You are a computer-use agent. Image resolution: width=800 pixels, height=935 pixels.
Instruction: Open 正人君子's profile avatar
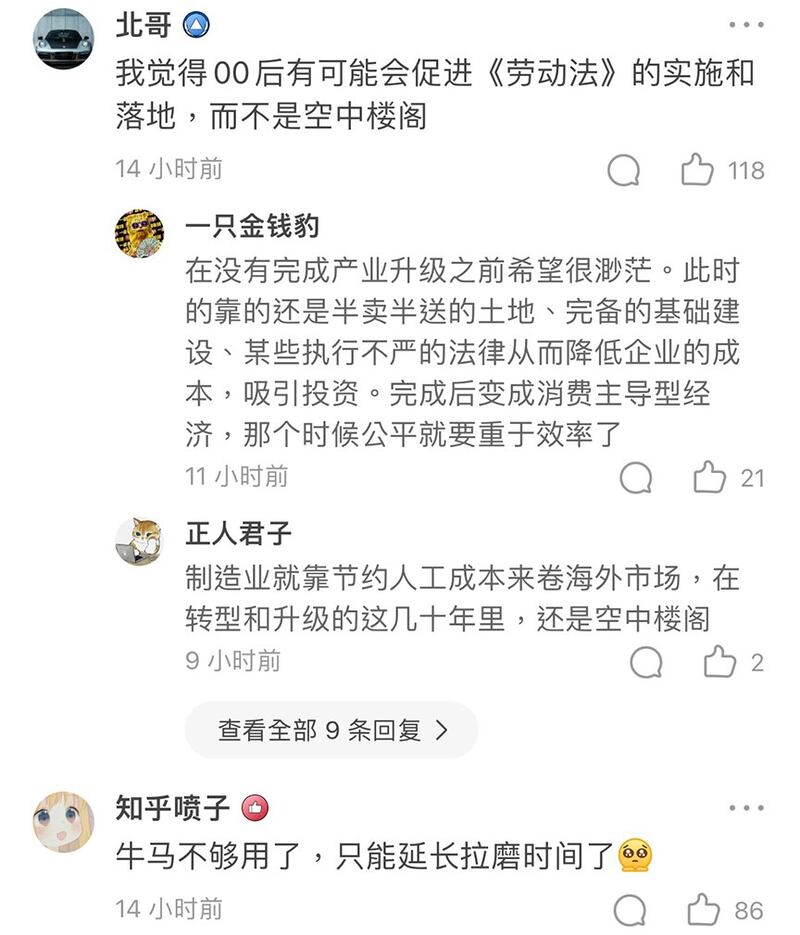click(140, 541)
